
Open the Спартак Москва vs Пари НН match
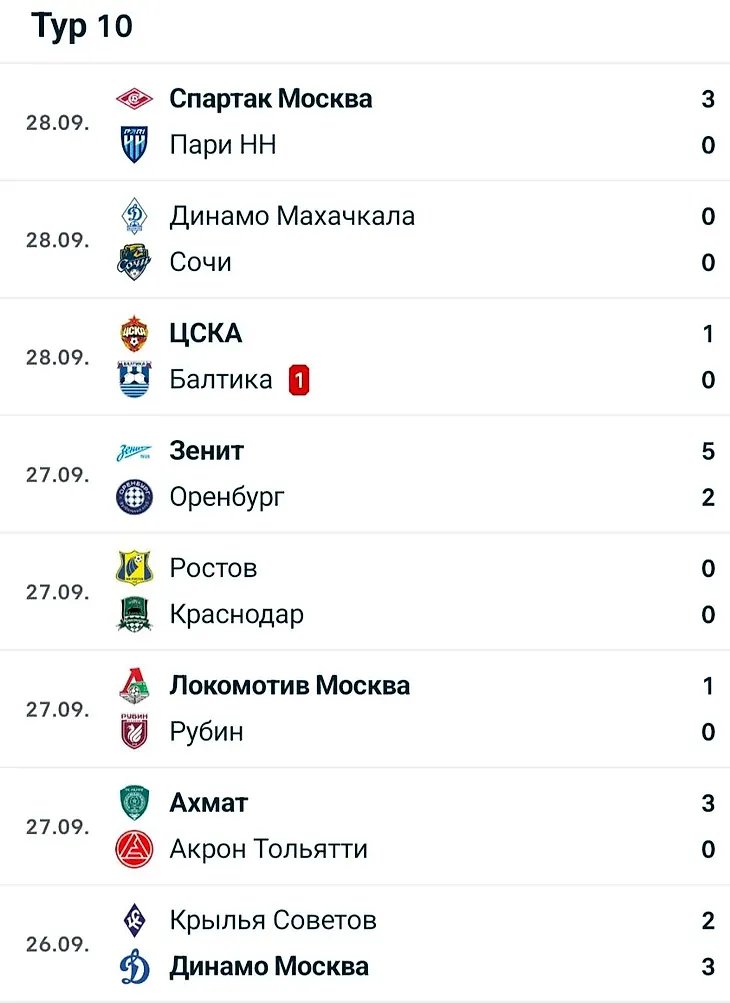point(365,122)
